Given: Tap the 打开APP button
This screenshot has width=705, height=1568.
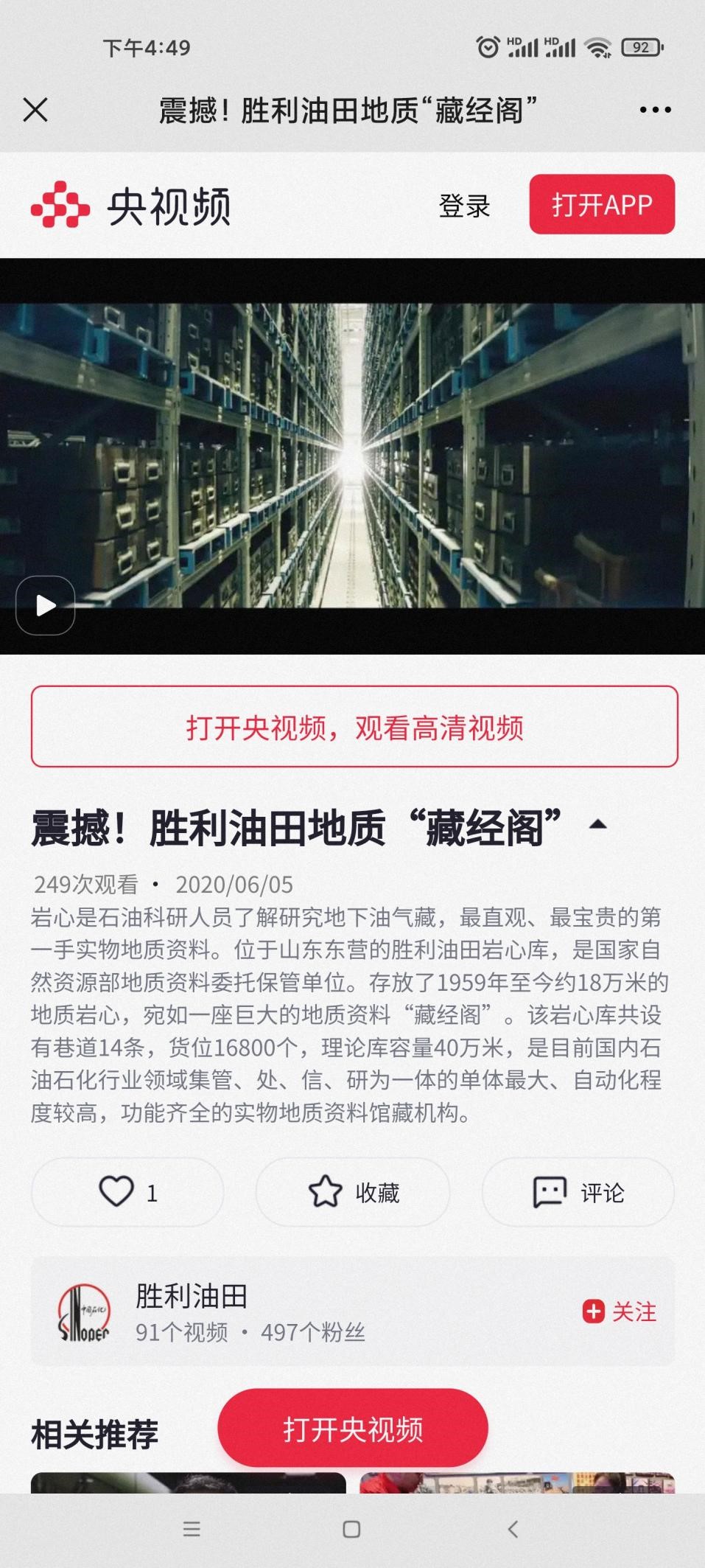Looking at the screenshot, I should coord(602,204).
